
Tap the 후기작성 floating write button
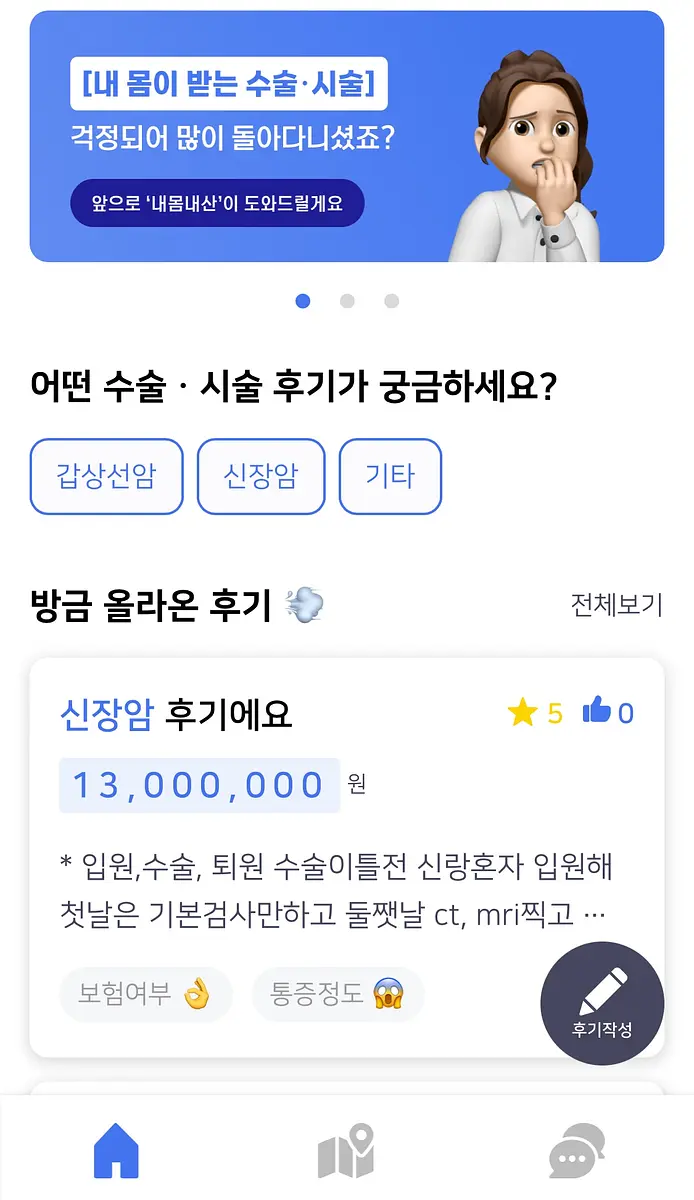click(x=602, y=1003)
